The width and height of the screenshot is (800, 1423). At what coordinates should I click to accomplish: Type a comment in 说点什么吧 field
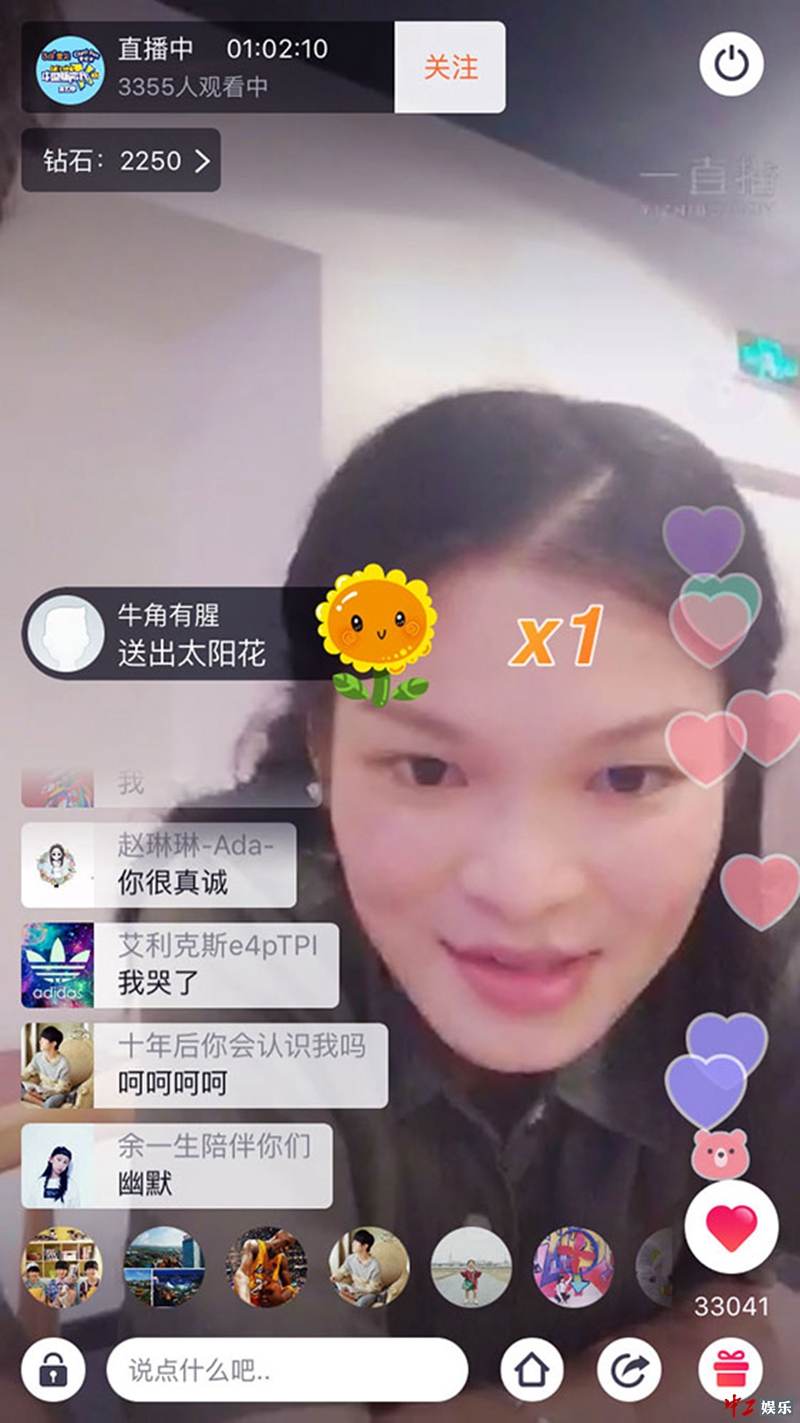pyautogui.click(x=286, y=1369)
